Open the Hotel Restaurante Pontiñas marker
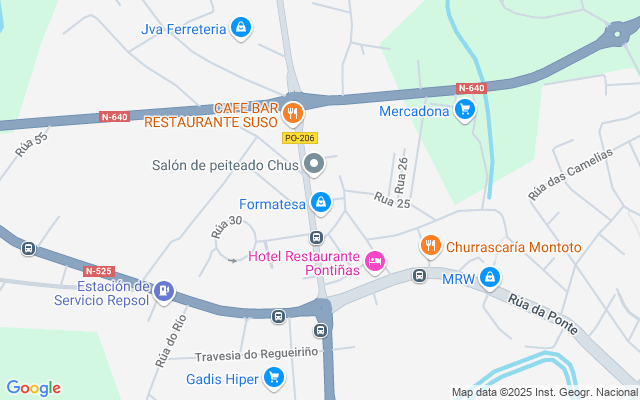Image resolution: width=640 pixels, height=400 pixels. (375, 260)
